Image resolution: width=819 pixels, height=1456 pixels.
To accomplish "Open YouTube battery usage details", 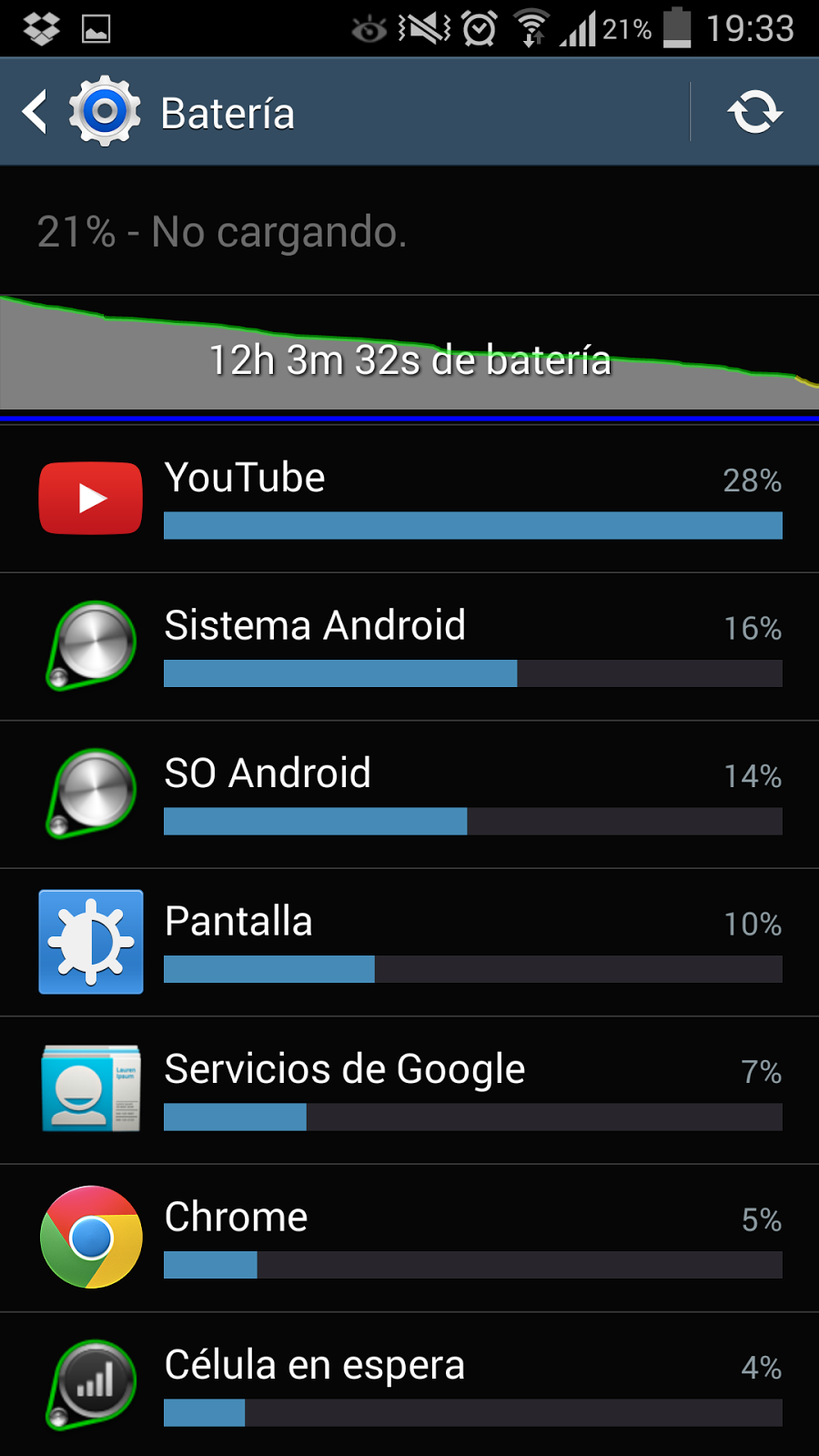I will (x=409, y=499).
